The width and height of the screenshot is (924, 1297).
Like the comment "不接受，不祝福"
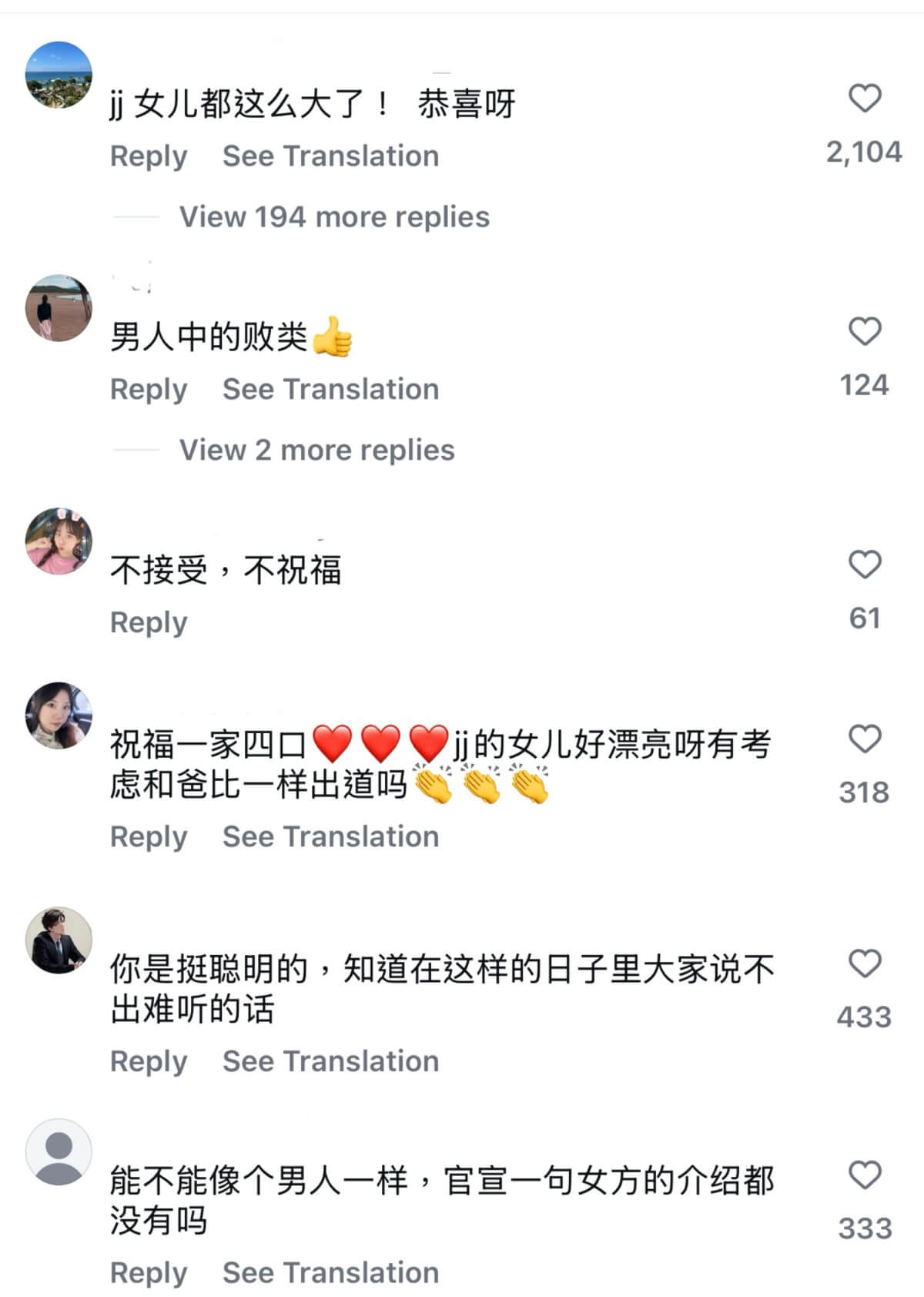(864, 565)
